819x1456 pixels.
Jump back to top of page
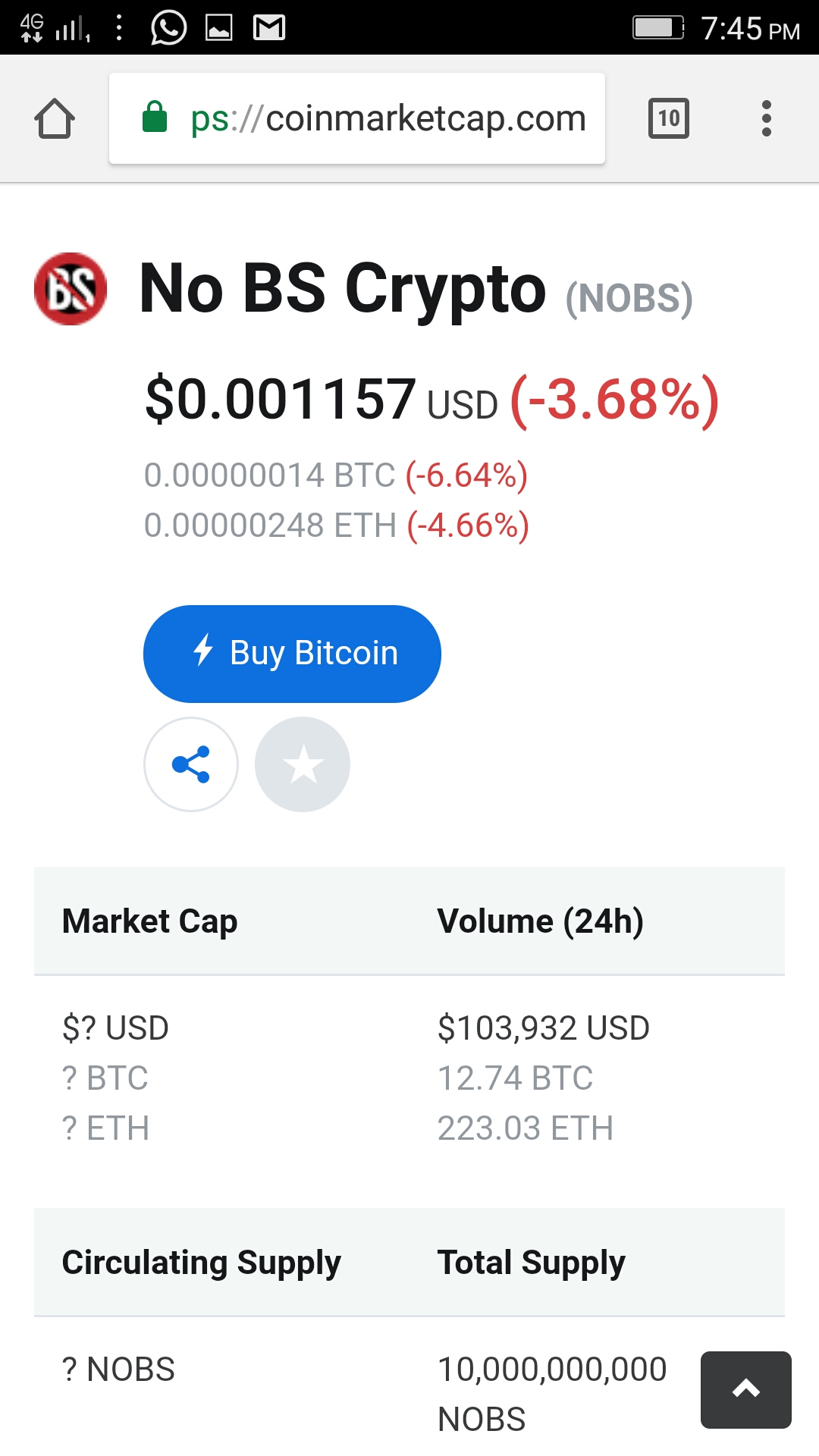745,1389
